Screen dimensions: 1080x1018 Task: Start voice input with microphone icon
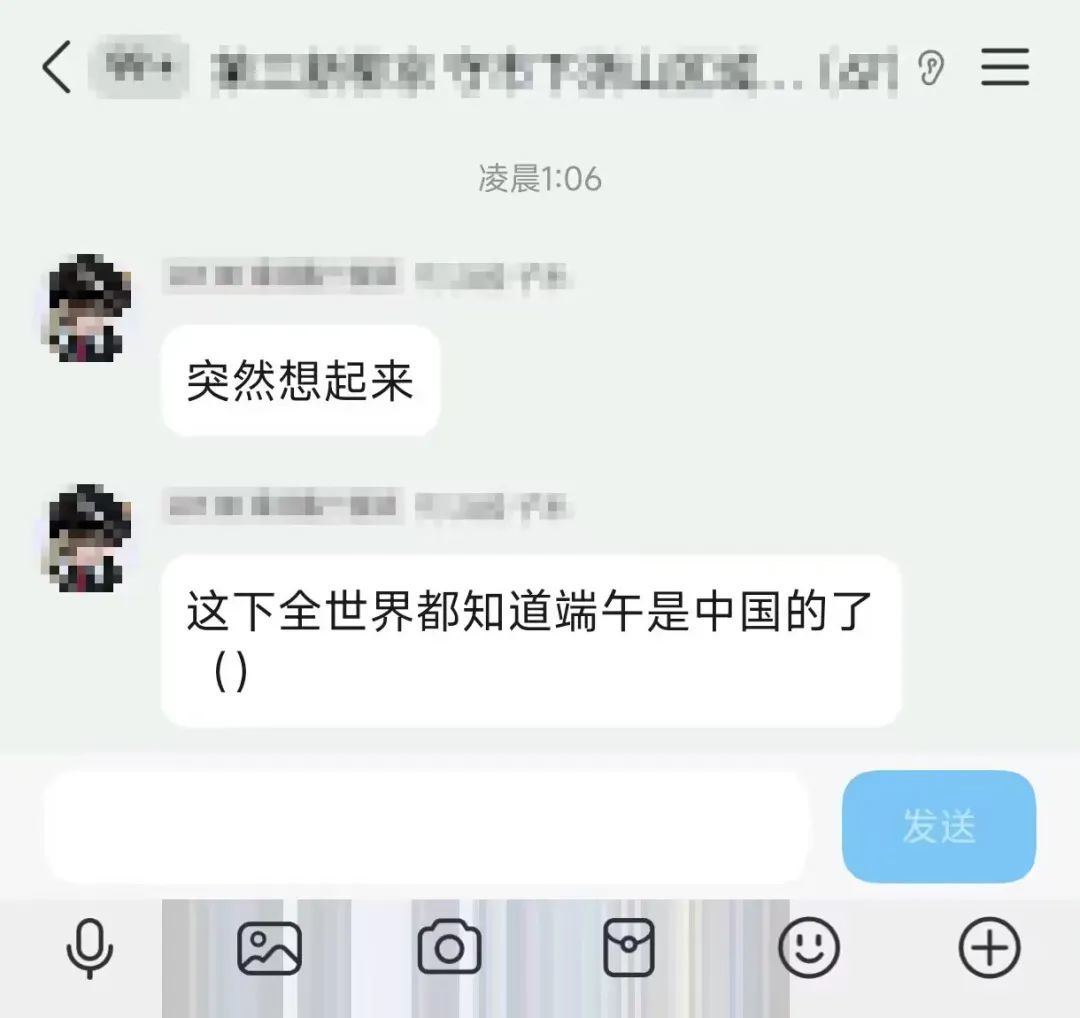coord(90,947)
